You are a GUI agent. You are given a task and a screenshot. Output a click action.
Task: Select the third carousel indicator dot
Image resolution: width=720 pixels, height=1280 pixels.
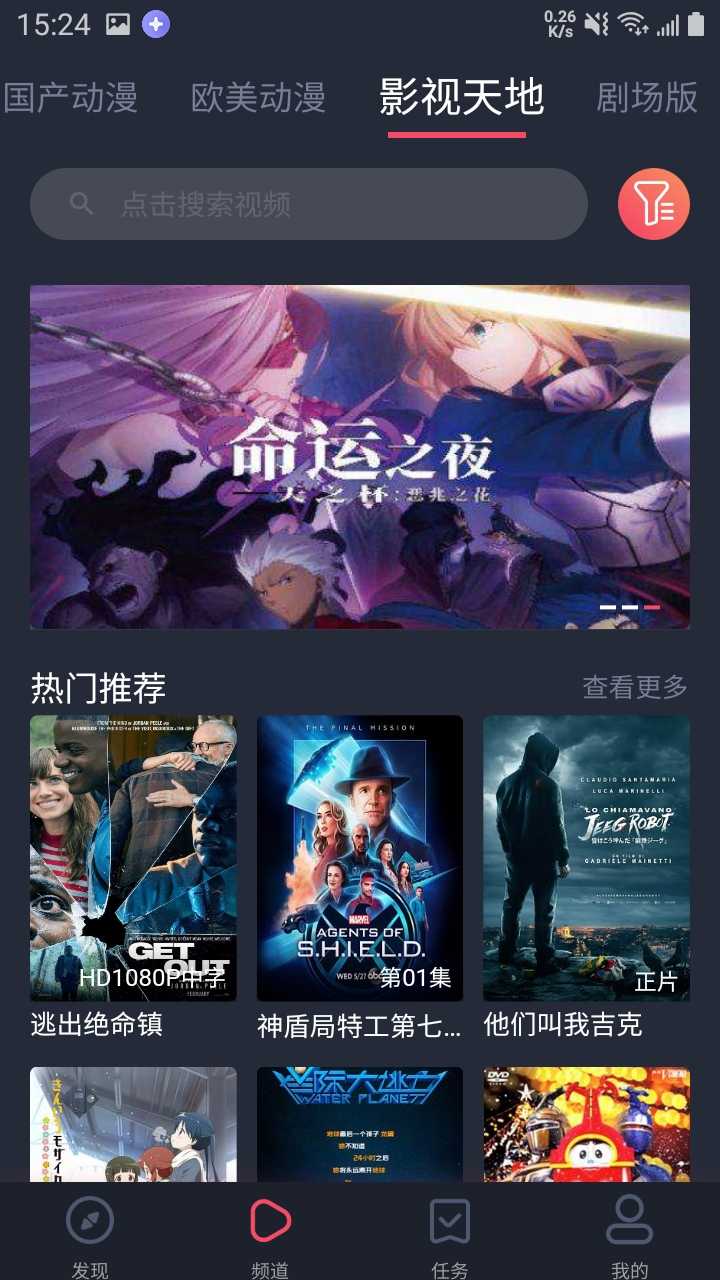tap(654, 607)
